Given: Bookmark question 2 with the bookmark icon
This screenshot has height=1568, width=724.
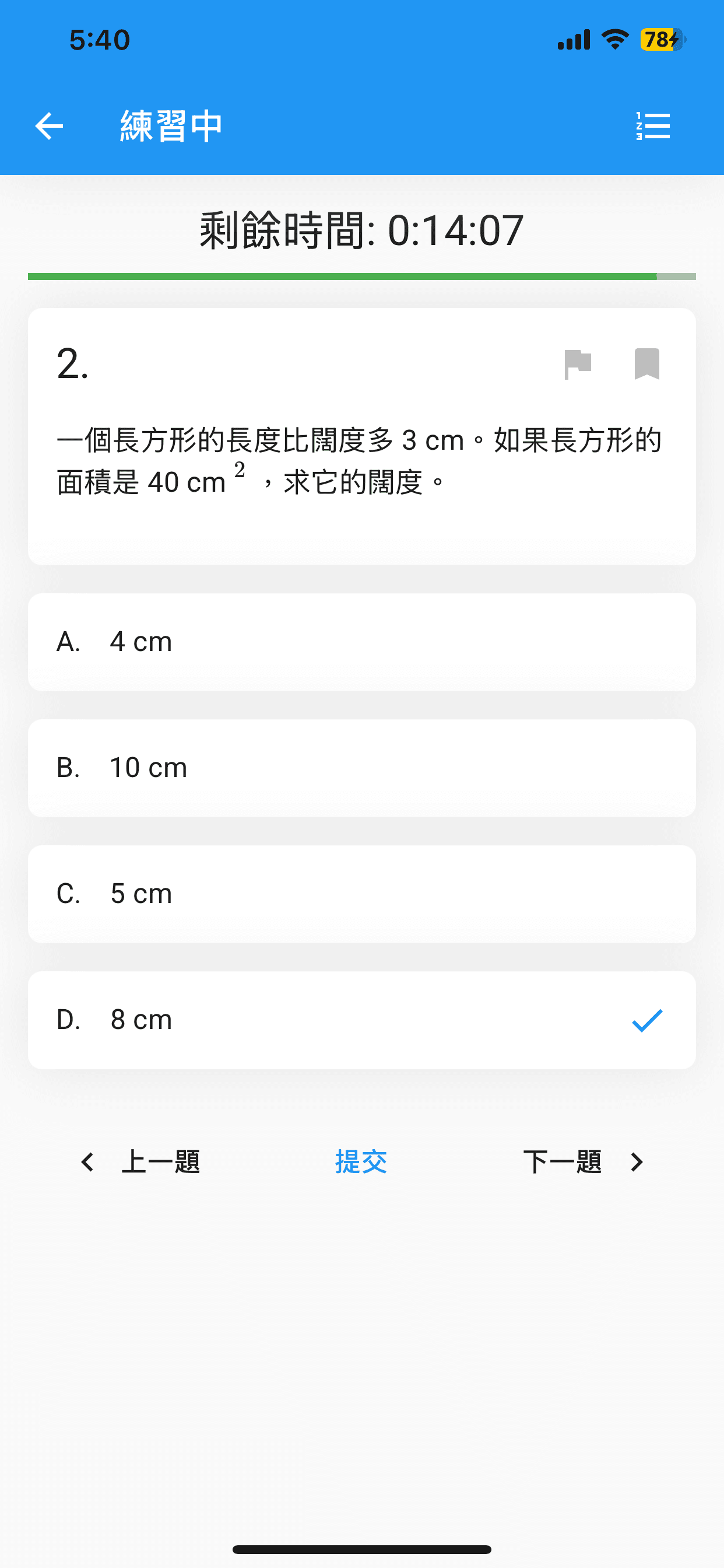Looking at the screenshot, I should tap(646, 365).
